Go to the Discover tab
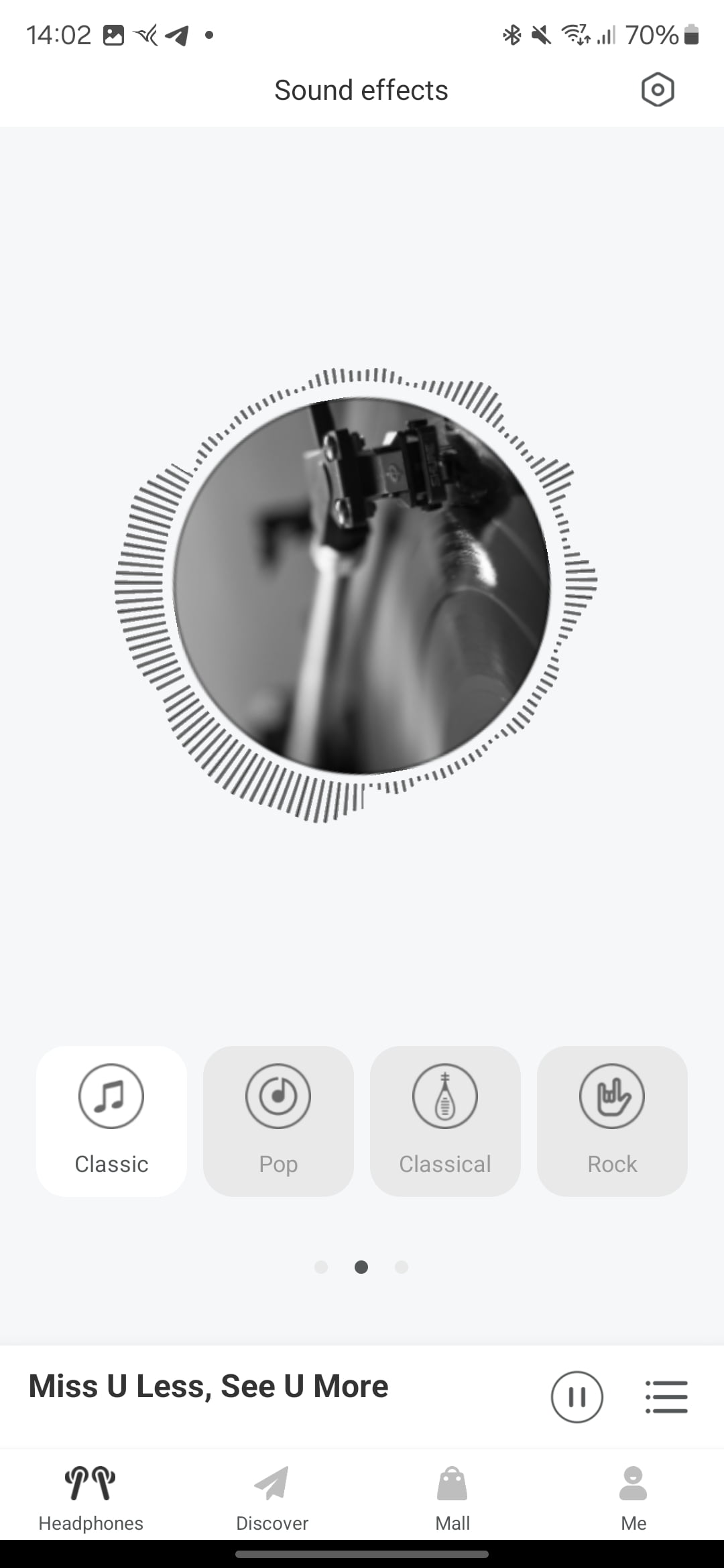The width and height of the screenshot is (724, 1568). pyautogui.click(x=271, y=1496)
